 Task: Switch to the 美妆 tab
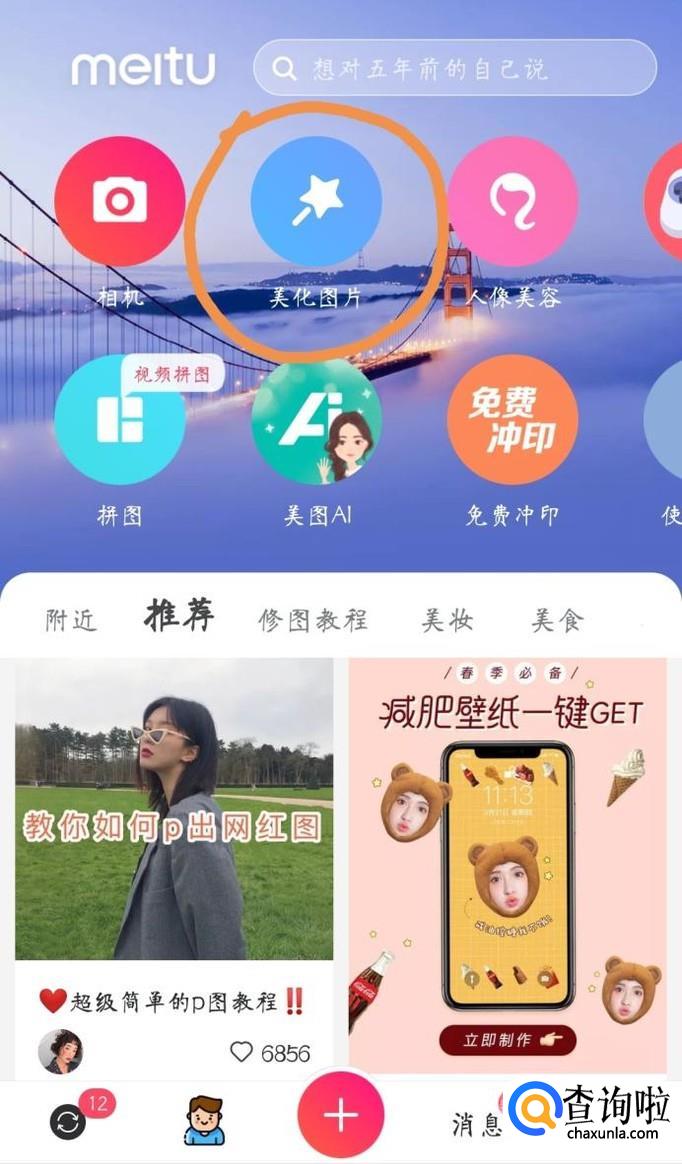pyautogui.click(x=446, y=620)
